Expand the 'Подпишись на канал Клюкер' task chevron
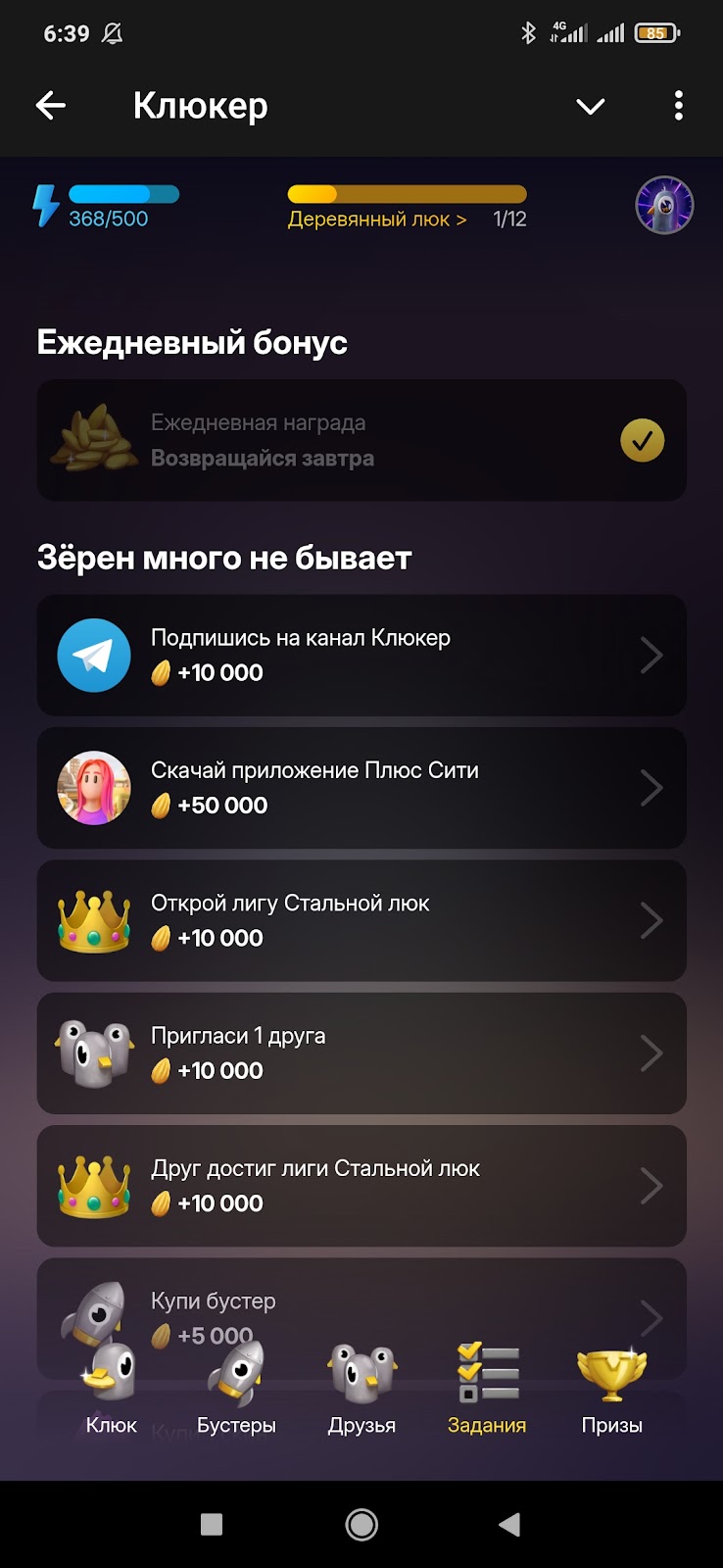 (x=651, y=655)
